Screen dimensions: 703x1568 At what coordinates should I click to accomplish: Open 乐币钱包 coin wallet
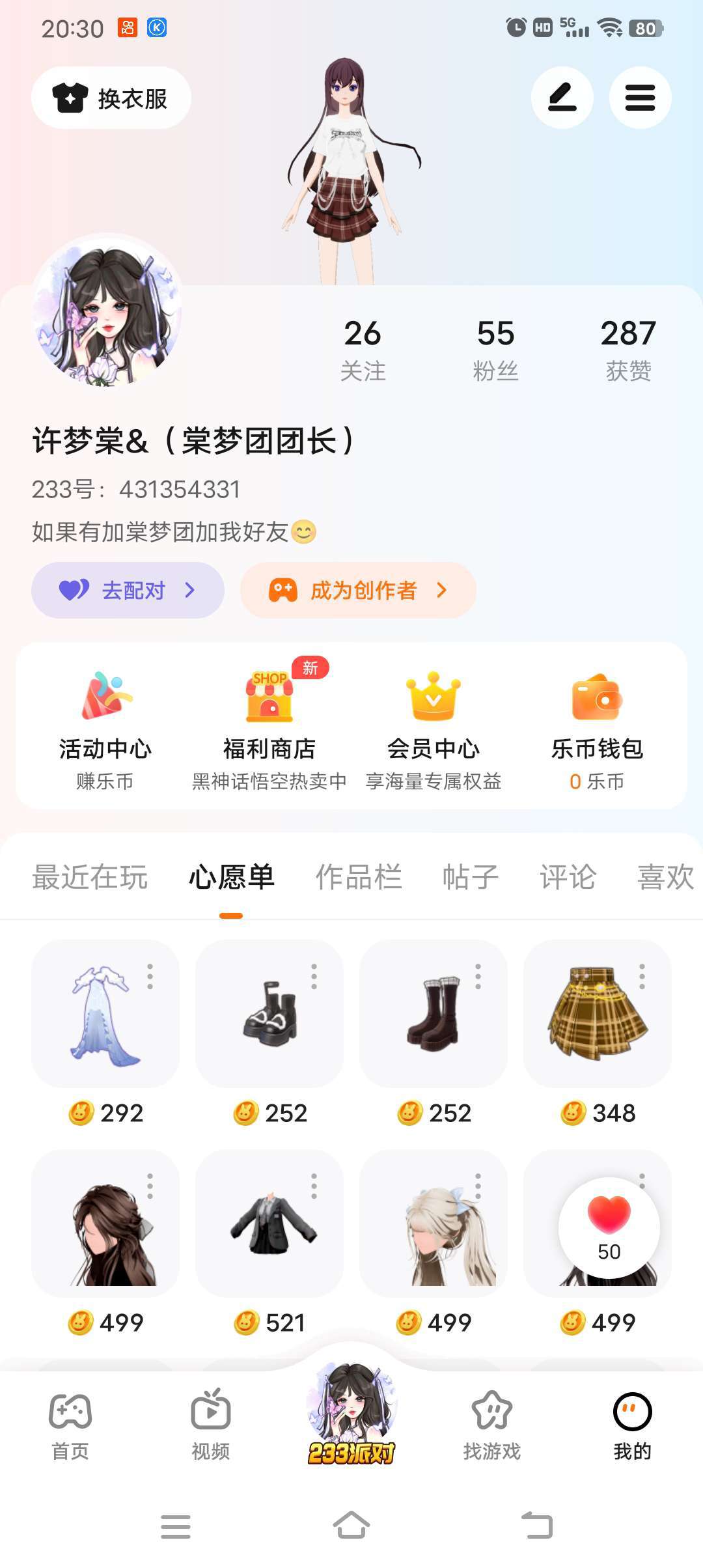597,725
